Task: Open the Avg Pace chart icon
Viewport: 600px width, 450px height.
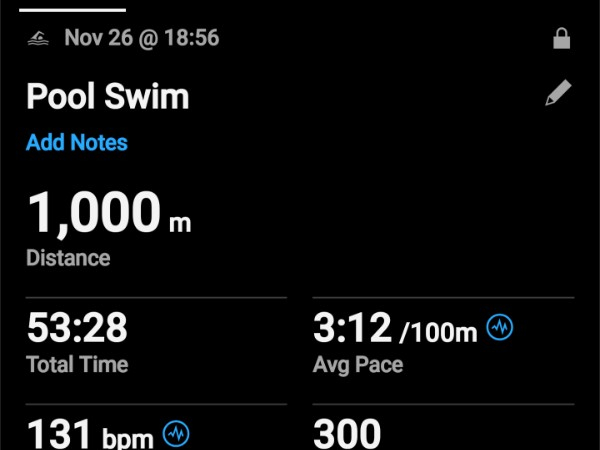Action: (500, 327)
